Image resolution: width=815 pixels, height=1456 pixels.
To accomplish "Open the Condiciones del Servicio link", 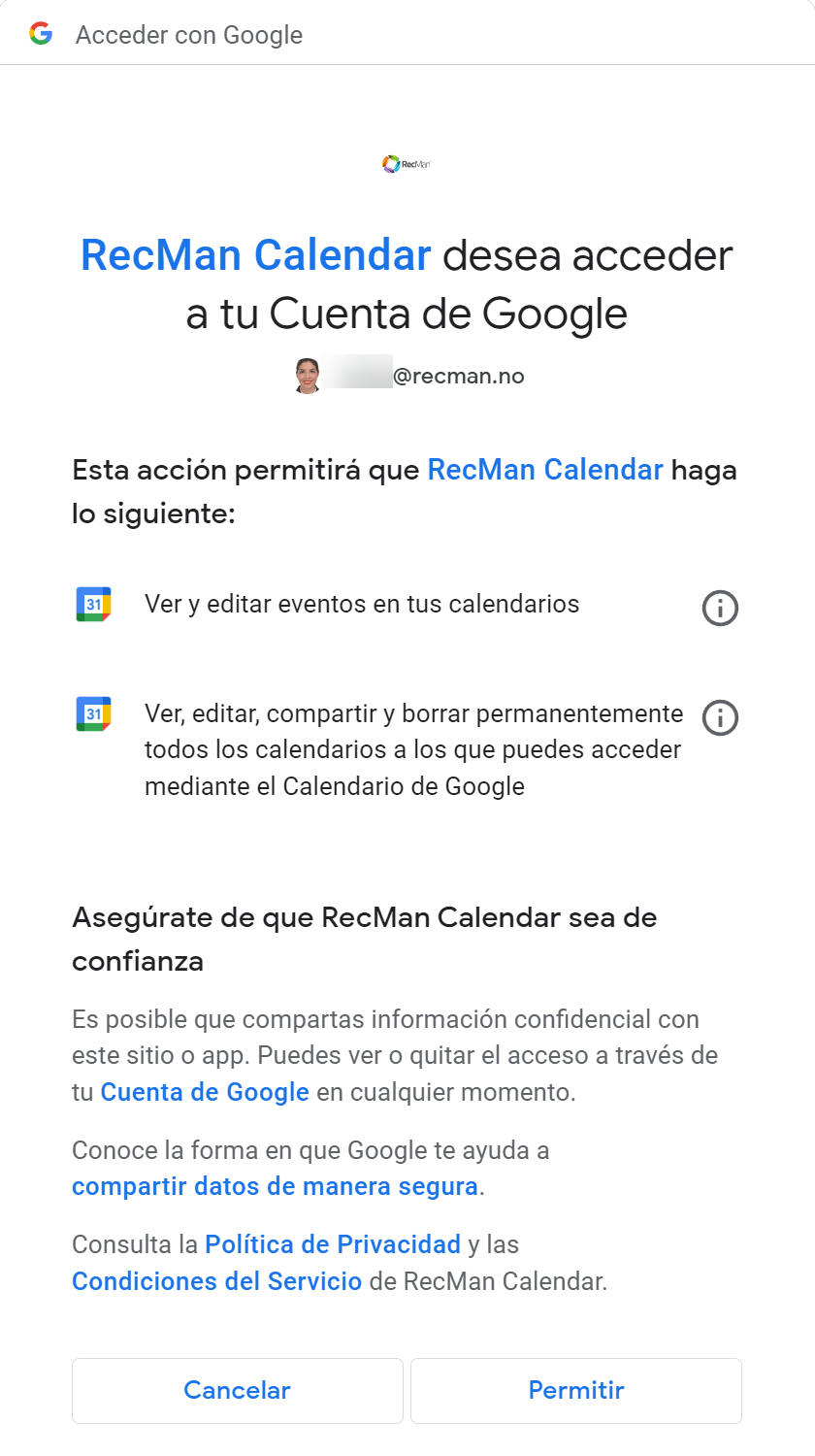I will pos(216,1281).
